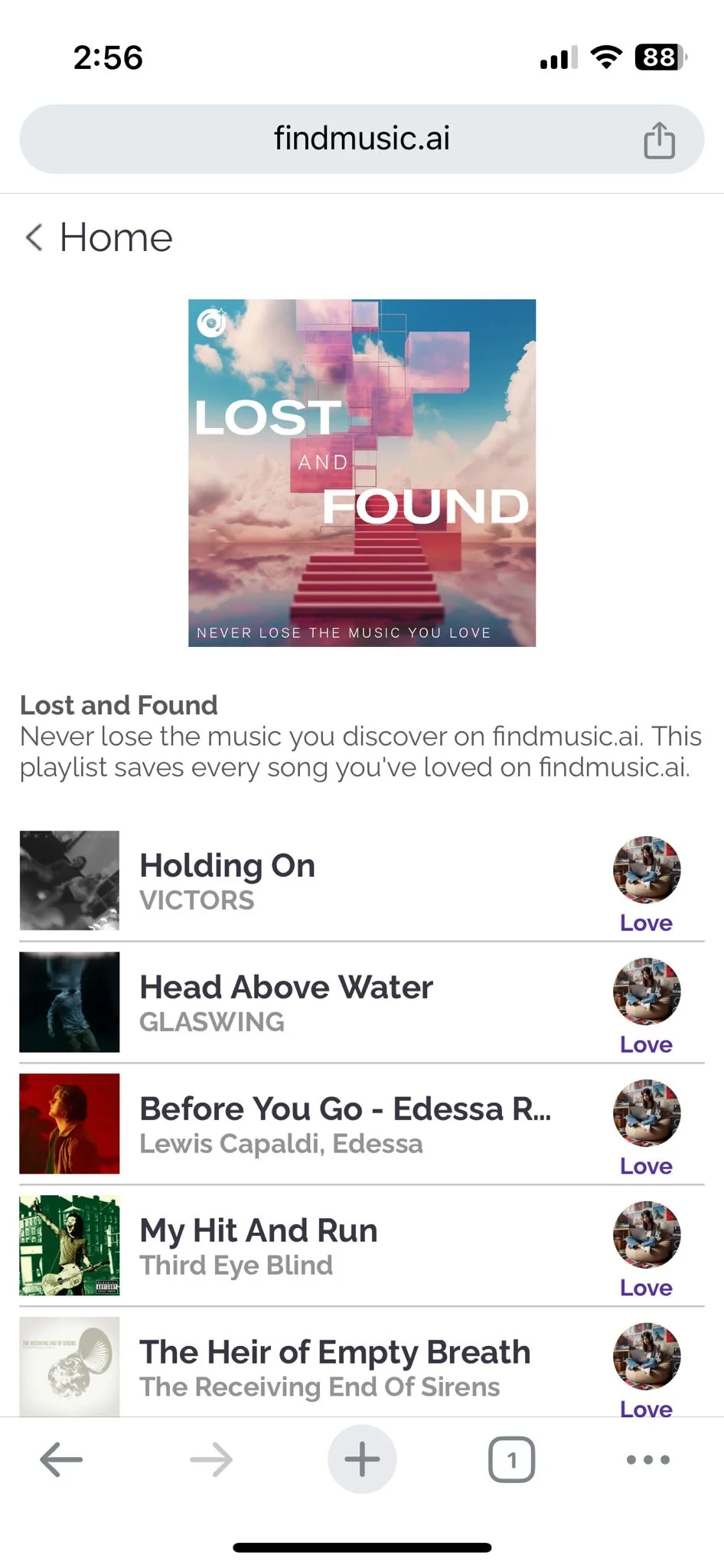The image size is (724, 1568).
Task: Select the Home navigation item
Action: 115,238
